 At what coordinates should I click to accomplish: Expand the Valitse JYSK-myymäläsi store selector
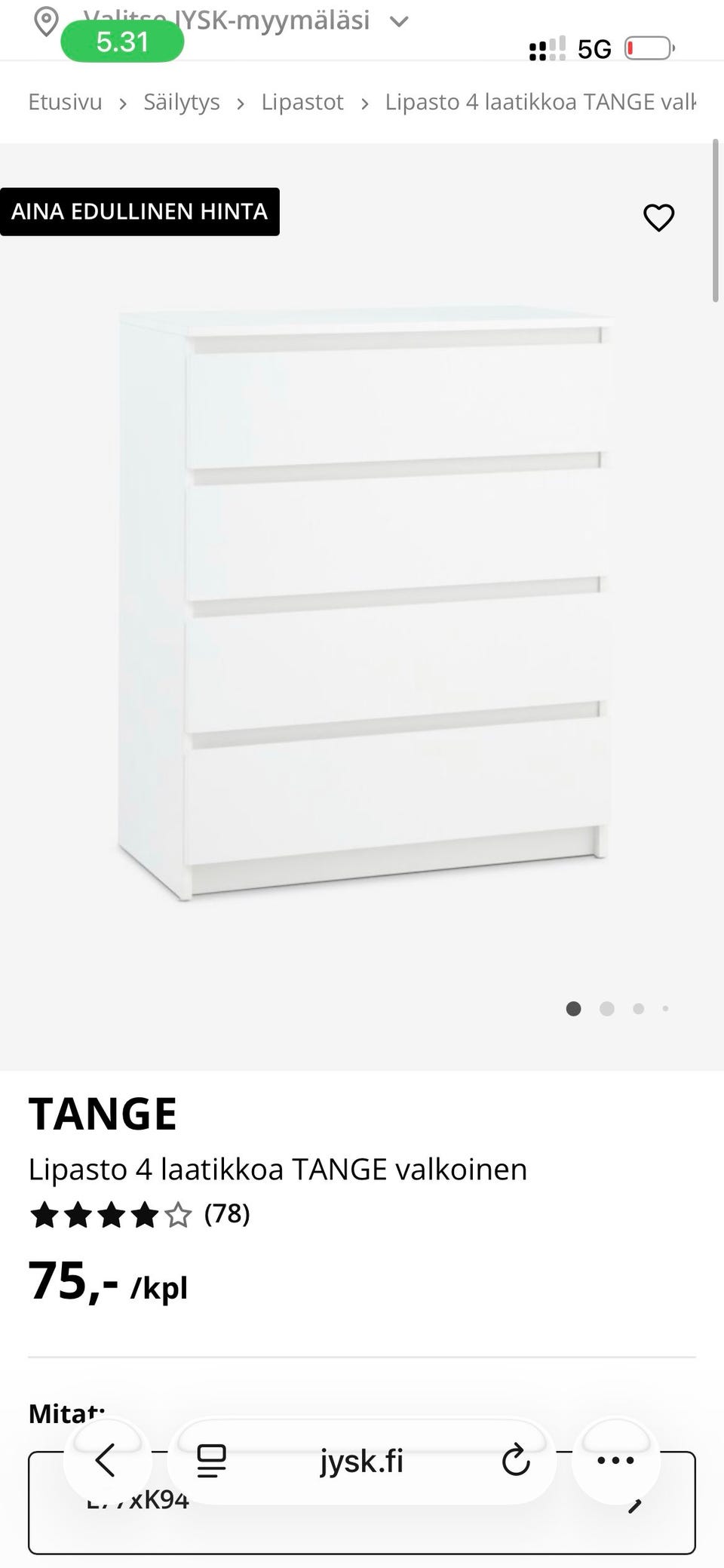click(222, 20)
